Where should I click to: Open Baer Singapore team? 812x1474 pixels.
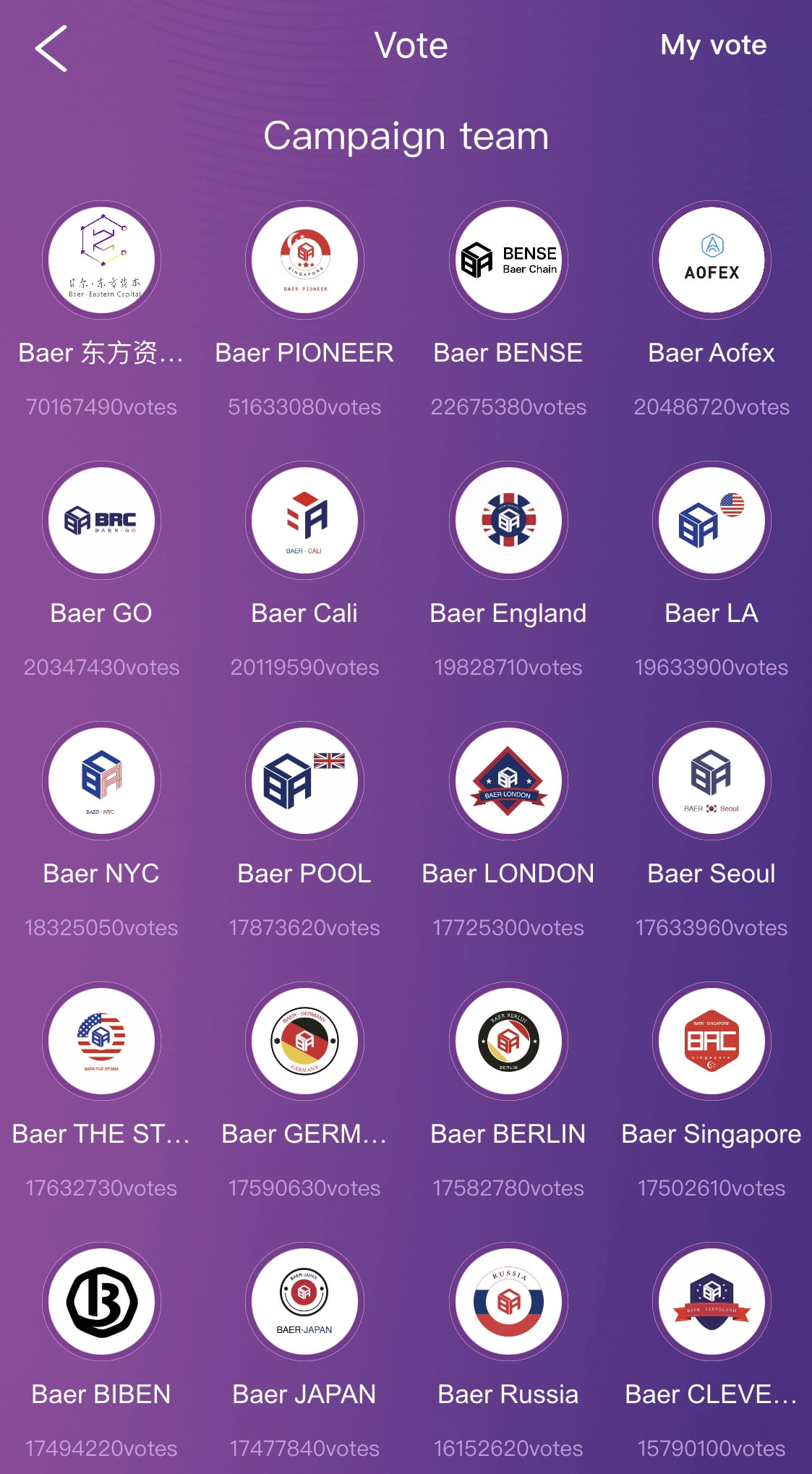[x=711, y=1041]
